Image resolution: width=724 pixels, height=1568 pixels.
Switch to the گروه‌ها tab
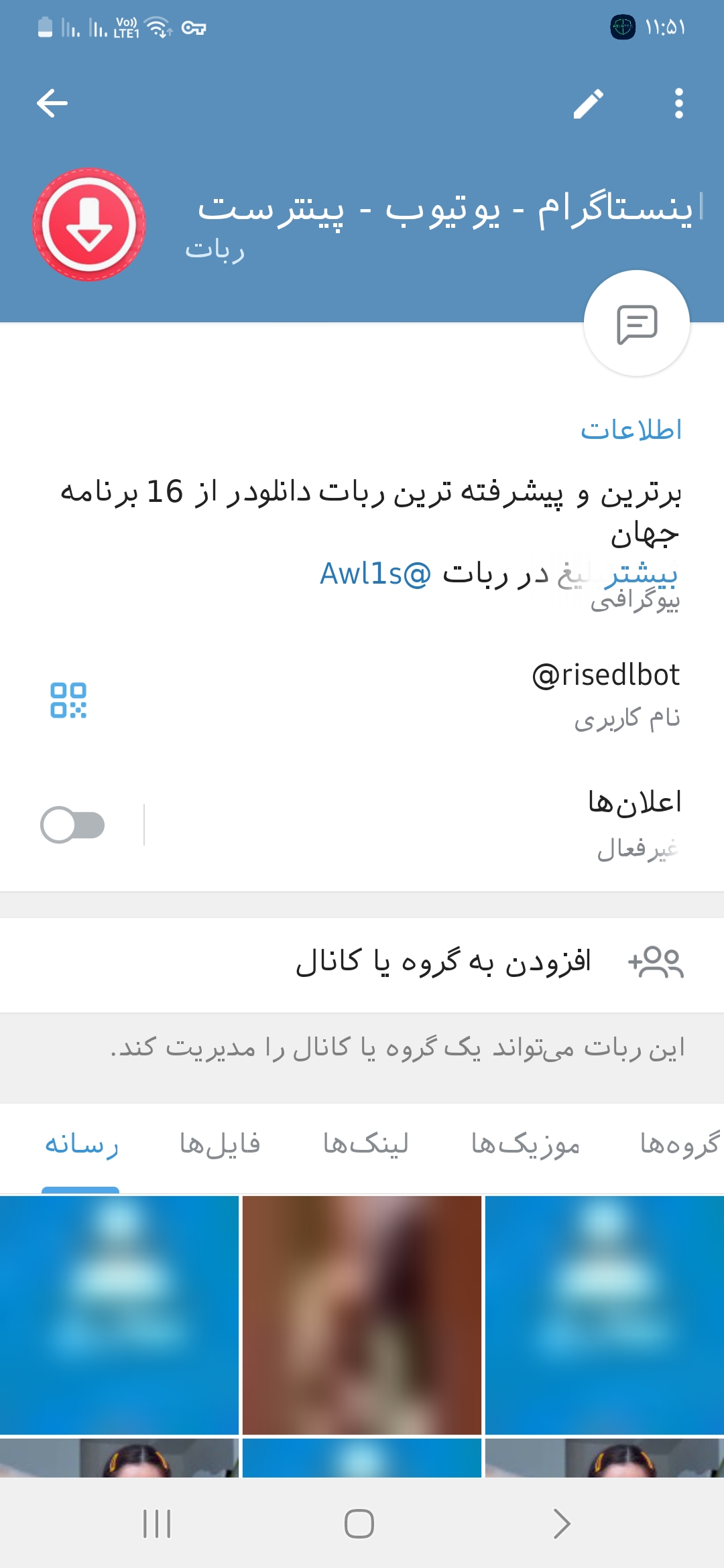coord(678,1145)
